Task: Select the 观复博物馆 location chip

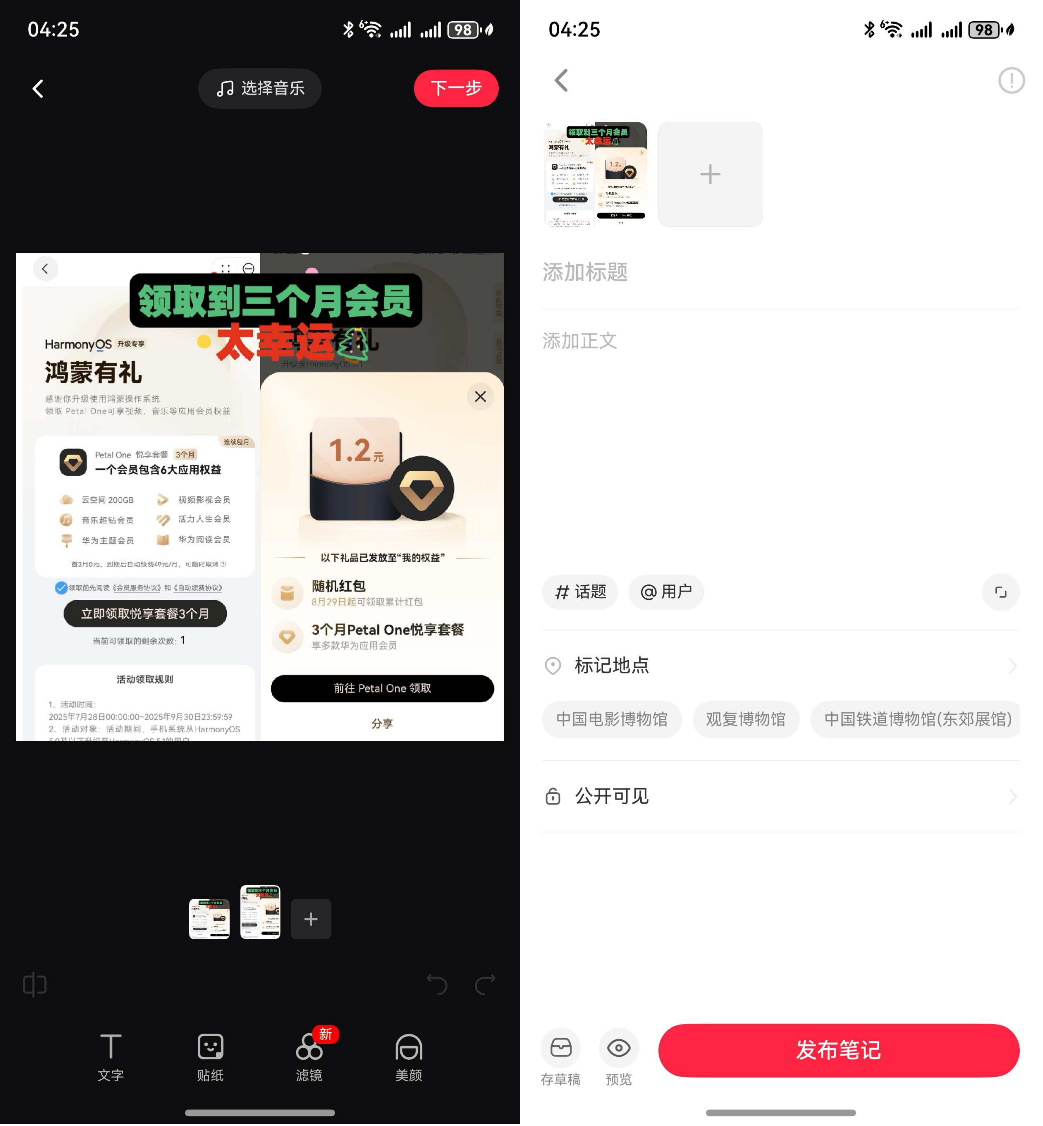Action: point(746,718)
